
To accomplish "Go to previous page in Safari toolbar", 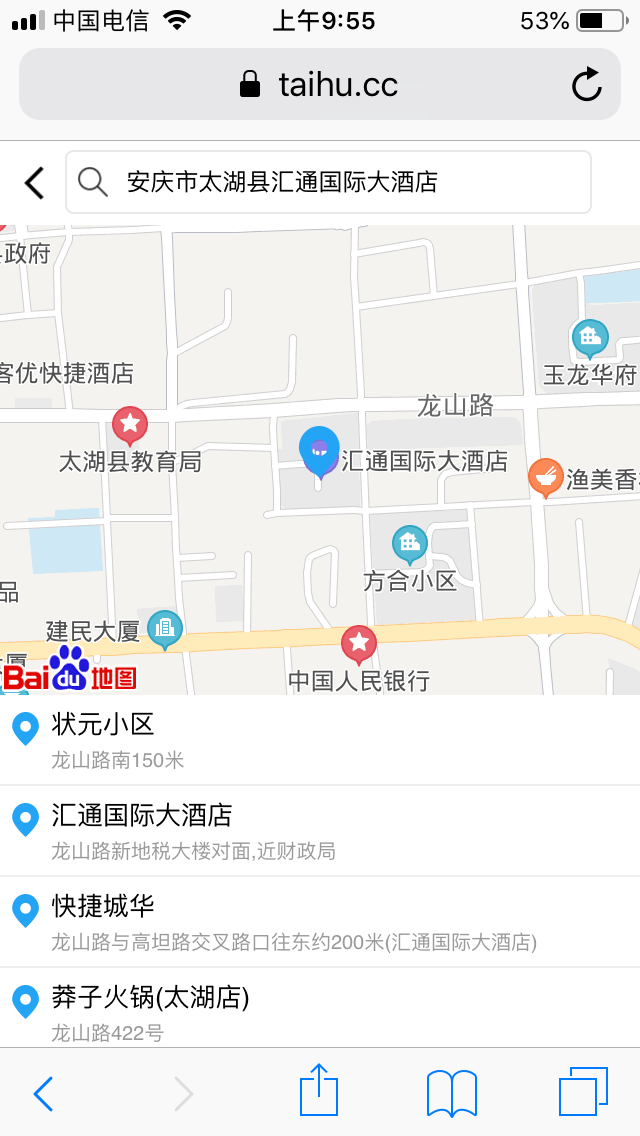I will pyautogui.click(x=43, y=1093).
